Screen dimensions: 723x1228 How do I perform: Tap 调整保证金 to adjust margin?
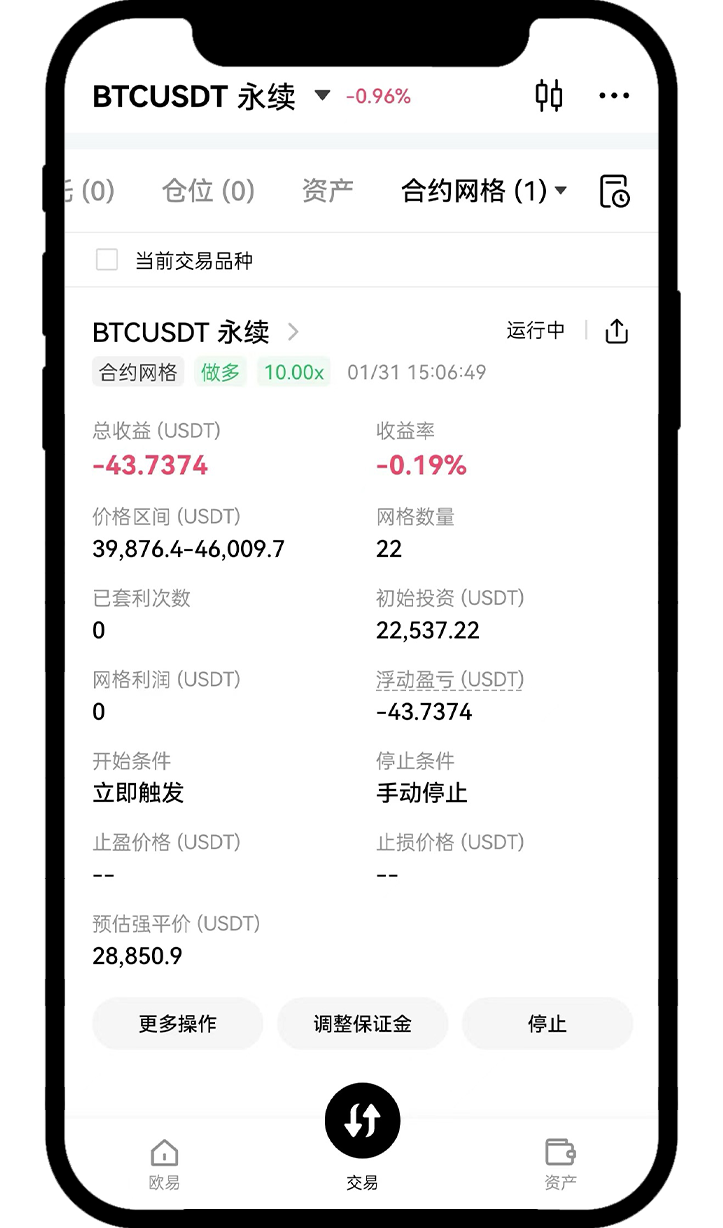362,1024
